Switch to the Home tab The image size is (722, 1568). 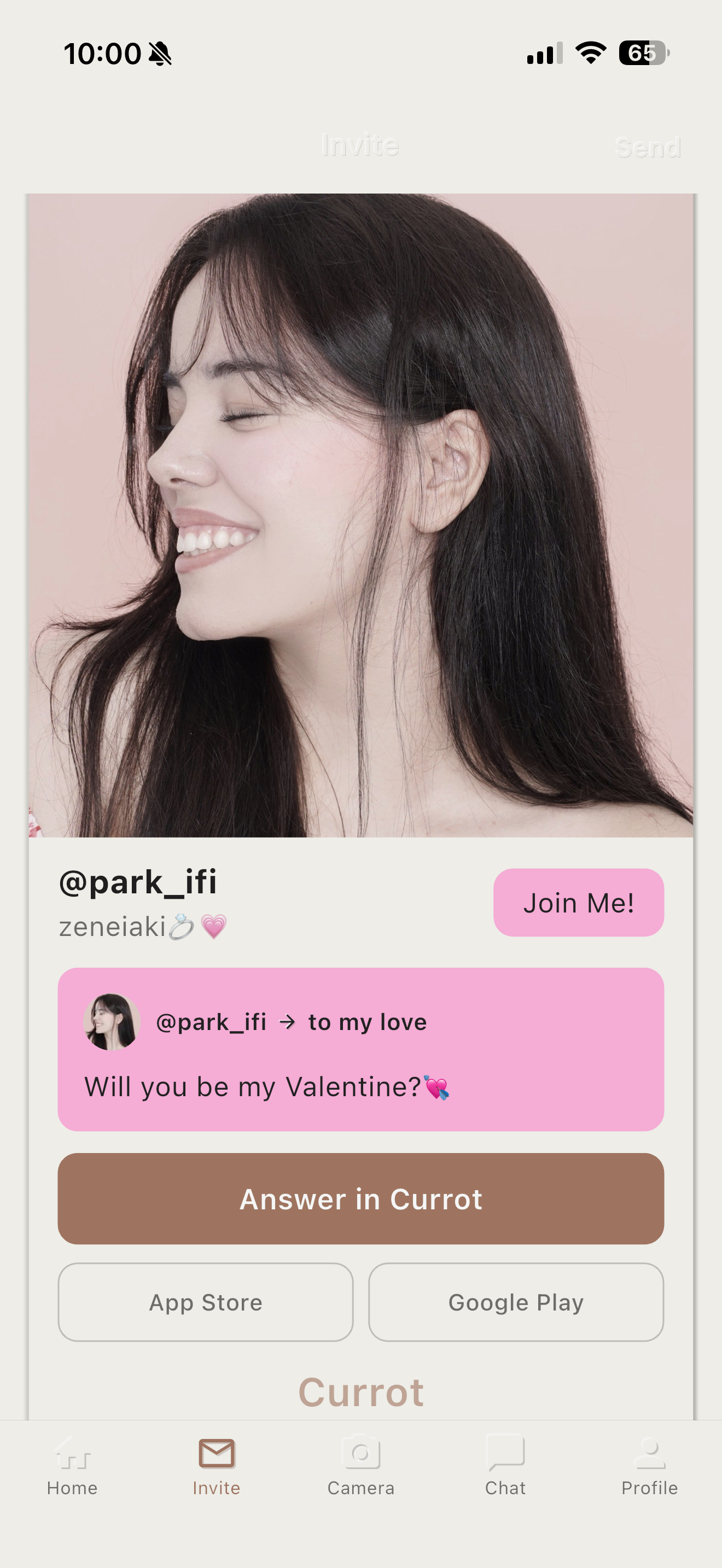tap(72, 1466)
